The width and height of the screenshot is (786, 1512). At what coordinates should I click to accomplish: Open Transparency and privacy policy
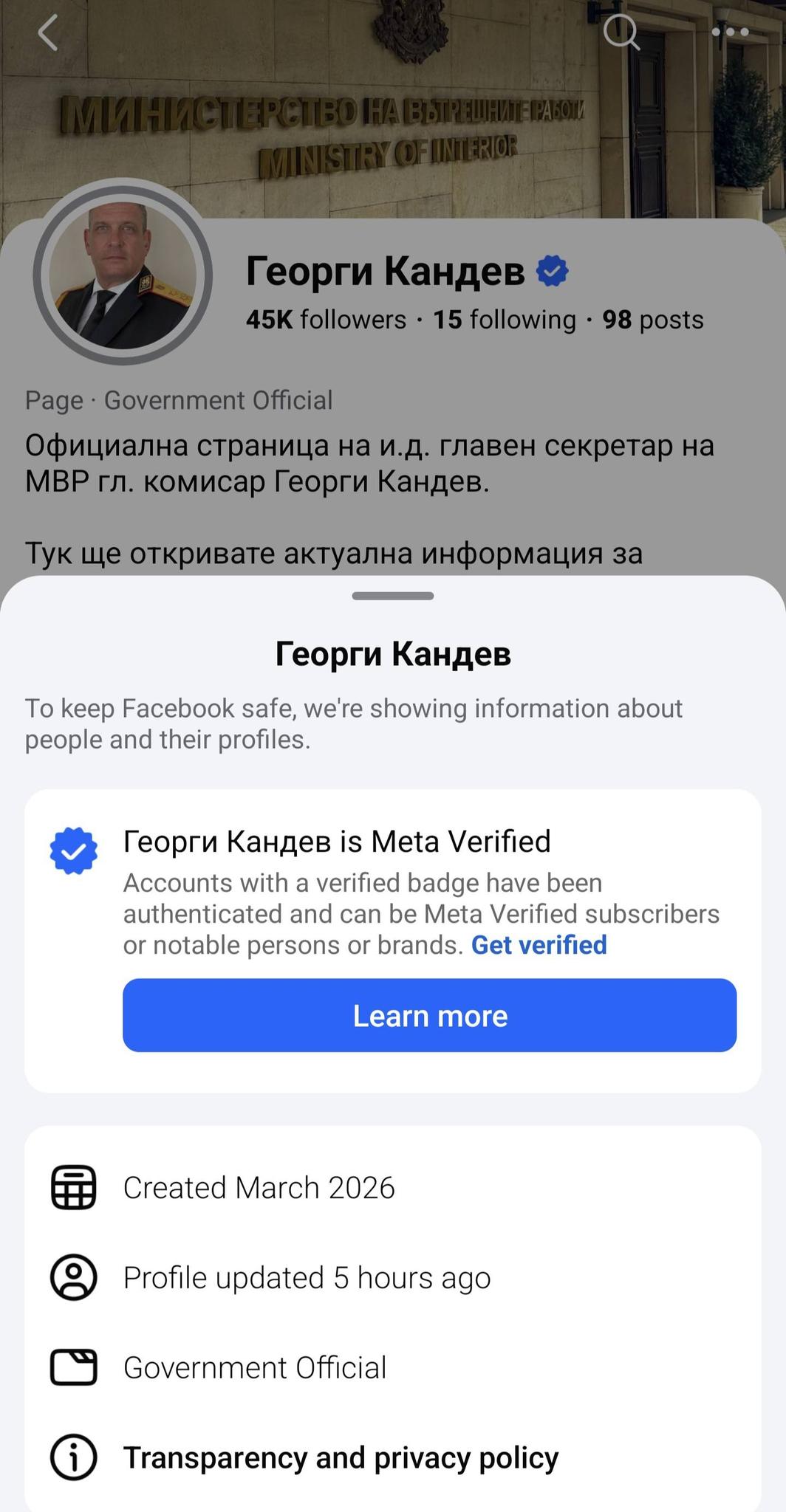click(341, 1458)
